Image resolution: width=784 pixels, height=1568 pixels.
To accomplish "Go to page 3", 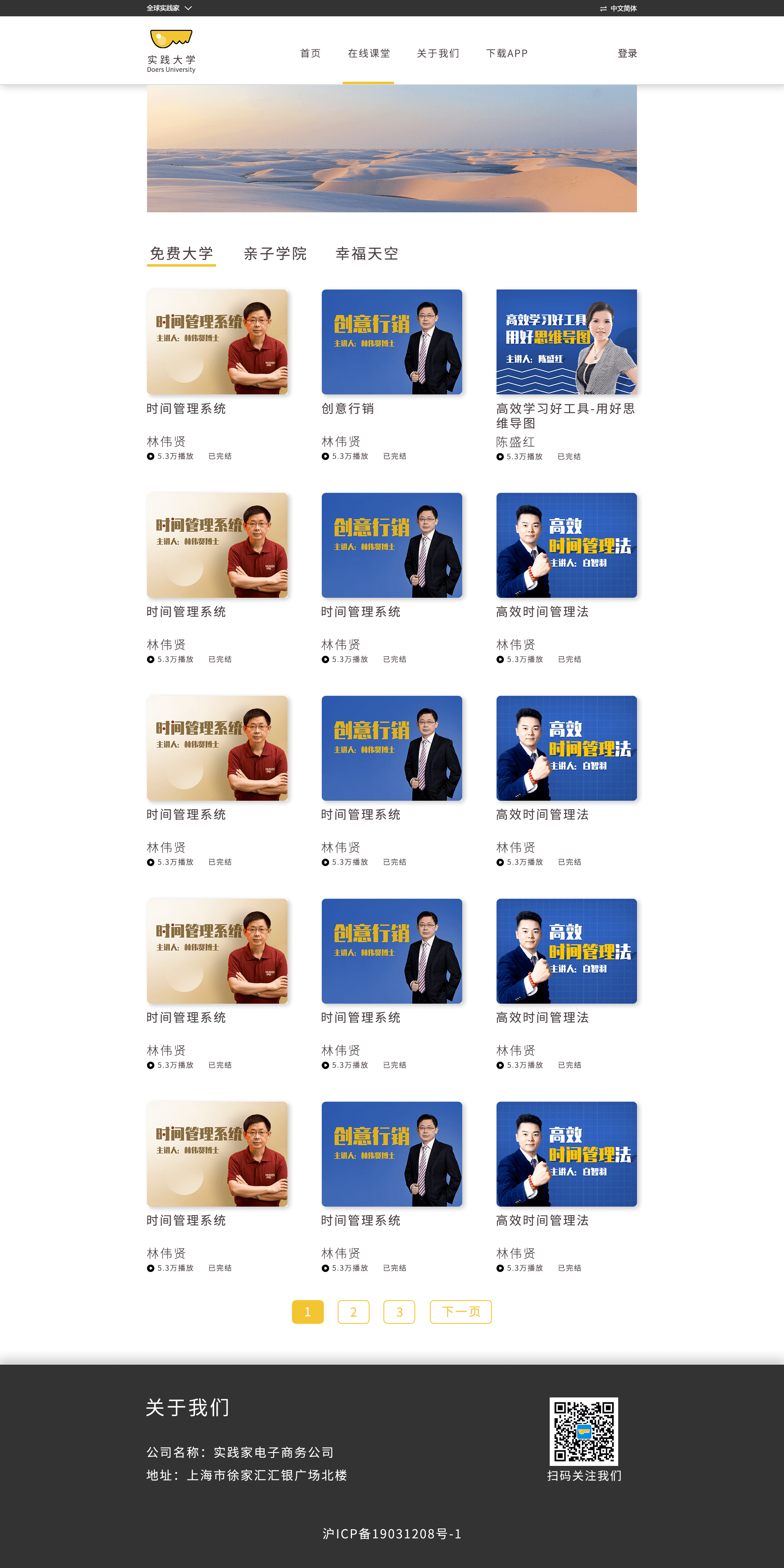I will tap(399, 1312).
